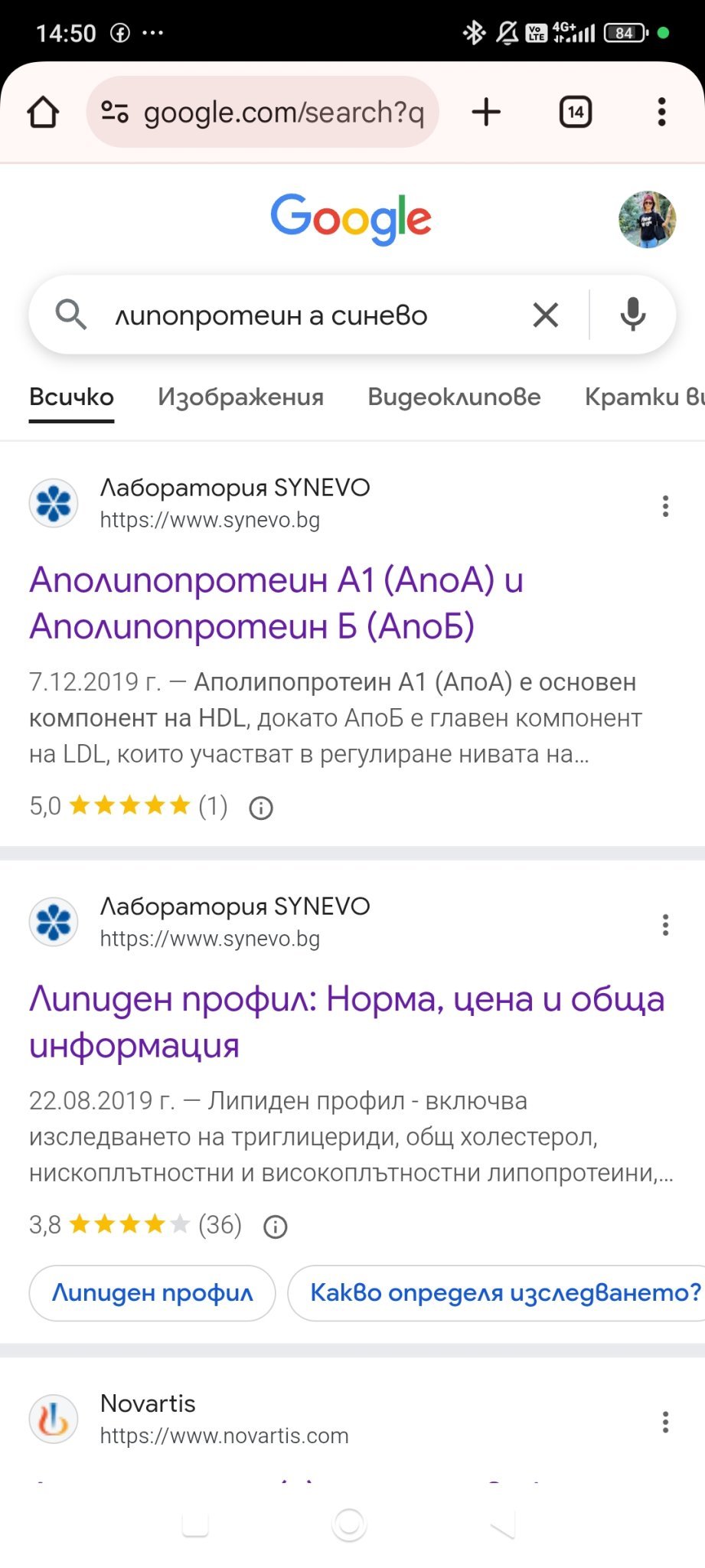Screen dimensions: 705x1568
Task: Open the tab switcher showing 14 tabs
Action: [x=576, y=113]
